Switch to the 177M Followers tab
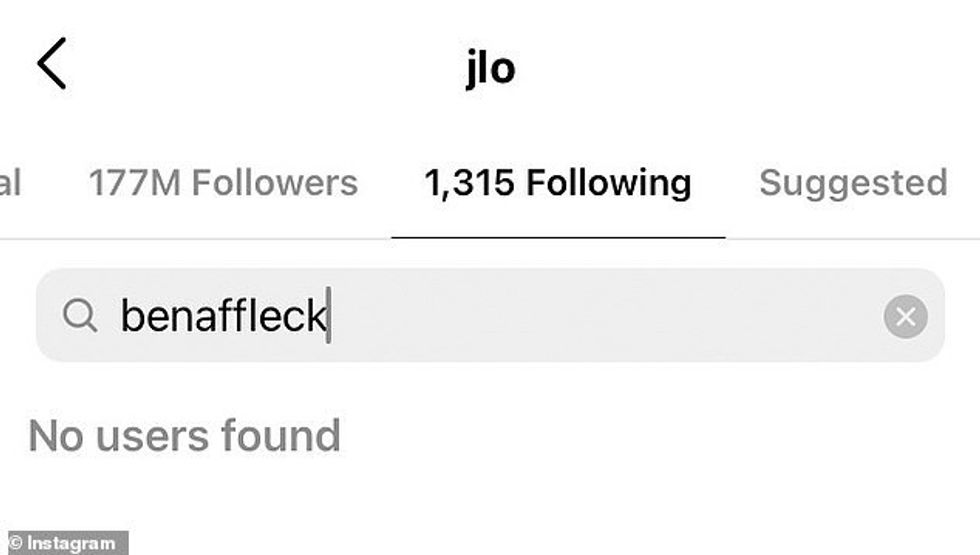 point(222,183)
